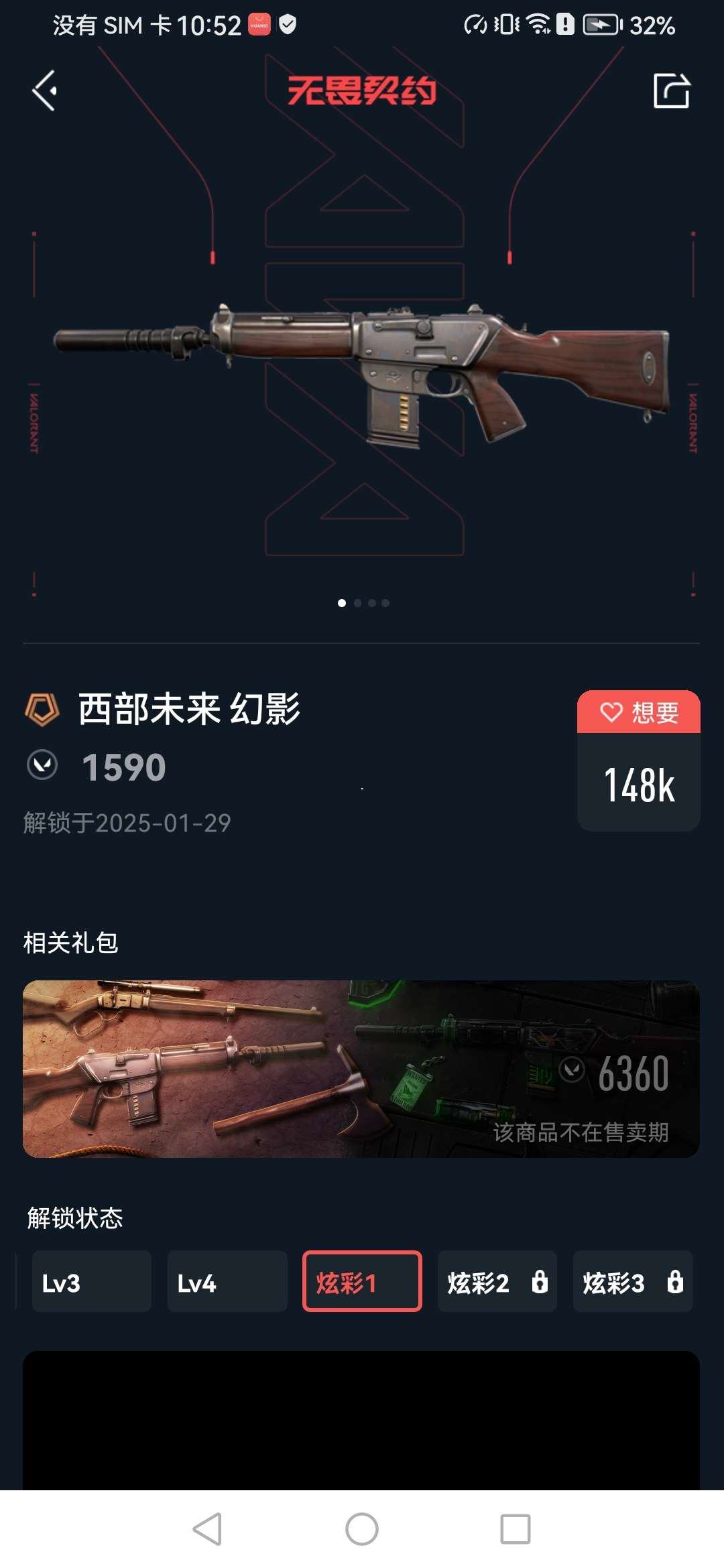View the locked 炫彩2 variant
Viewport: 724px width, 1568px height.
[x=497, y=1281]
